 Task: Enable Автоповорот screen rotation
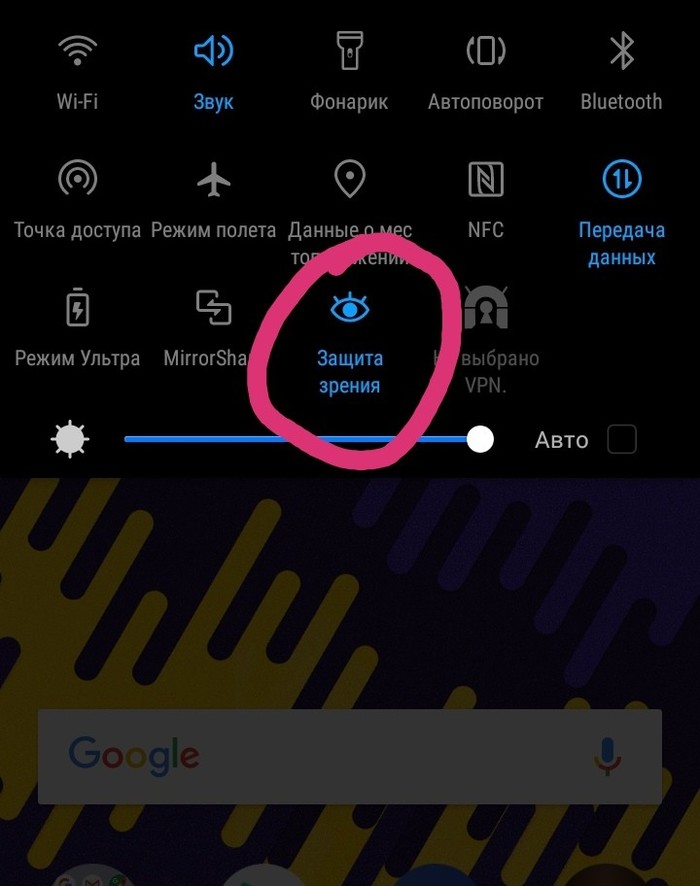click(x=485, y=52)
